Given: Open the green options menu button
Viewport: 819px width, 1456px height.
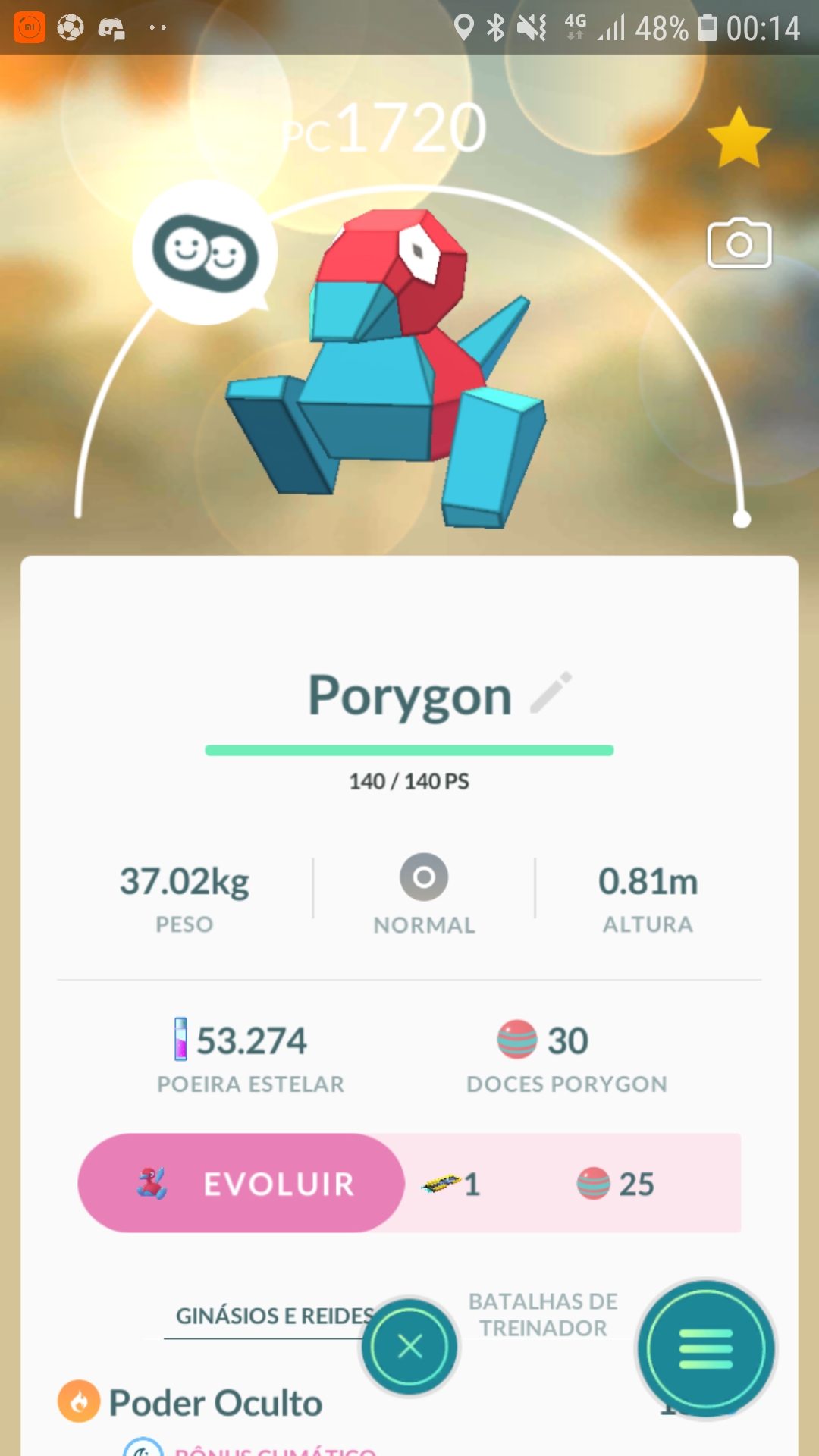Looking at the screenshot, I should pos(706,1349).
